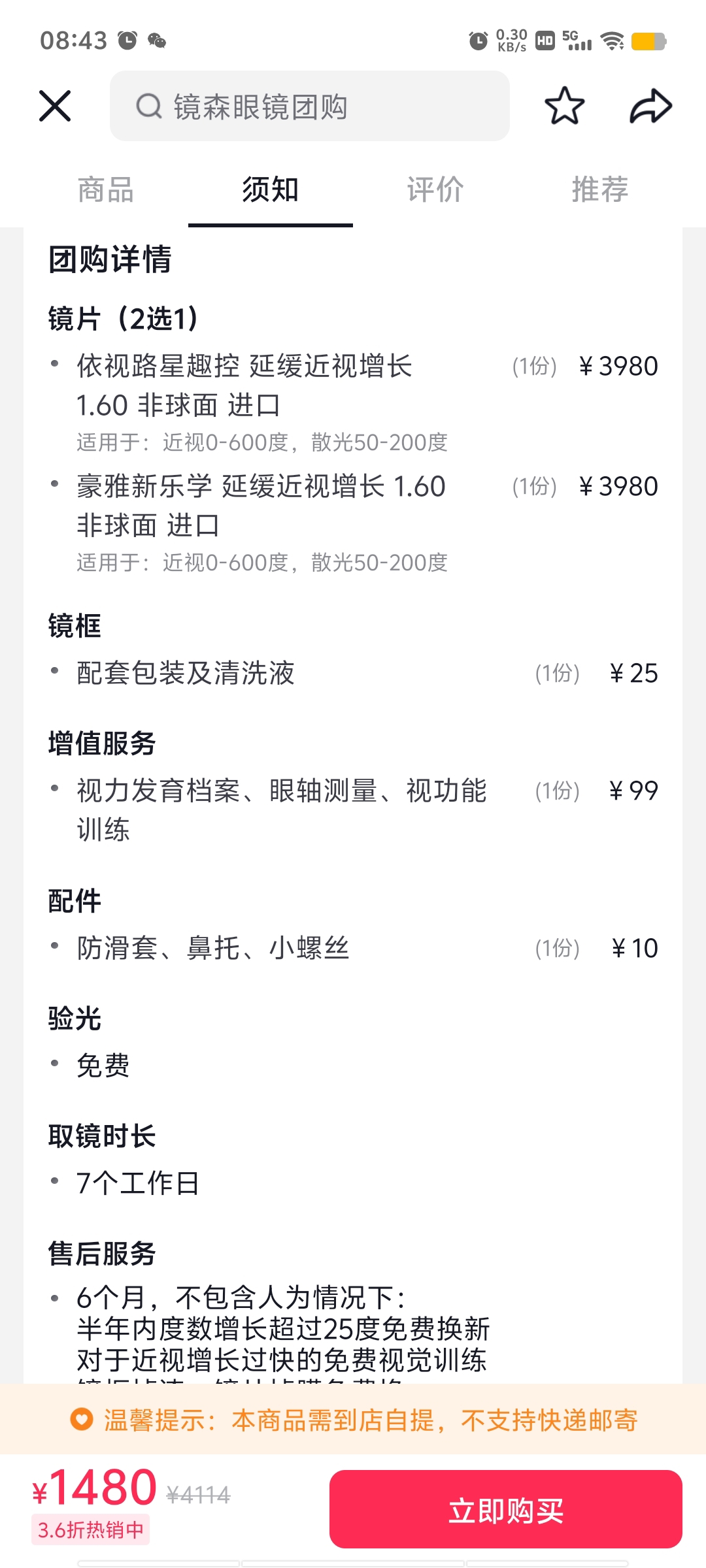Open the 镜森眼镜团购 search box
The height and width of the screenshot is (1568, 706).
[310, 106]
